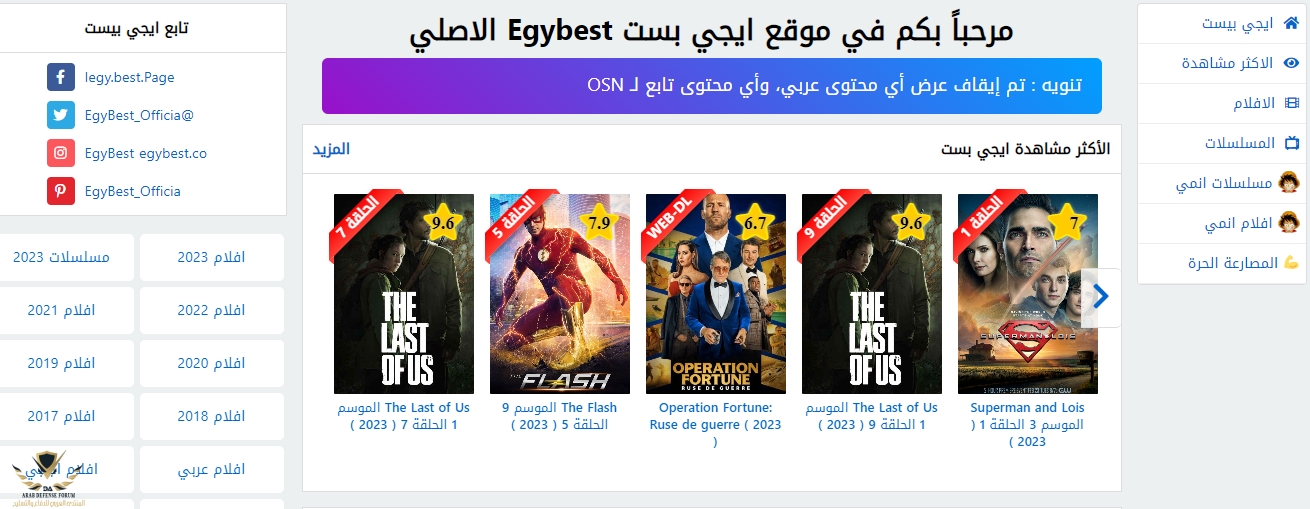1310x509 pixels.
Task: Open The Last of Us episode 7
Action: coord(403,294)
